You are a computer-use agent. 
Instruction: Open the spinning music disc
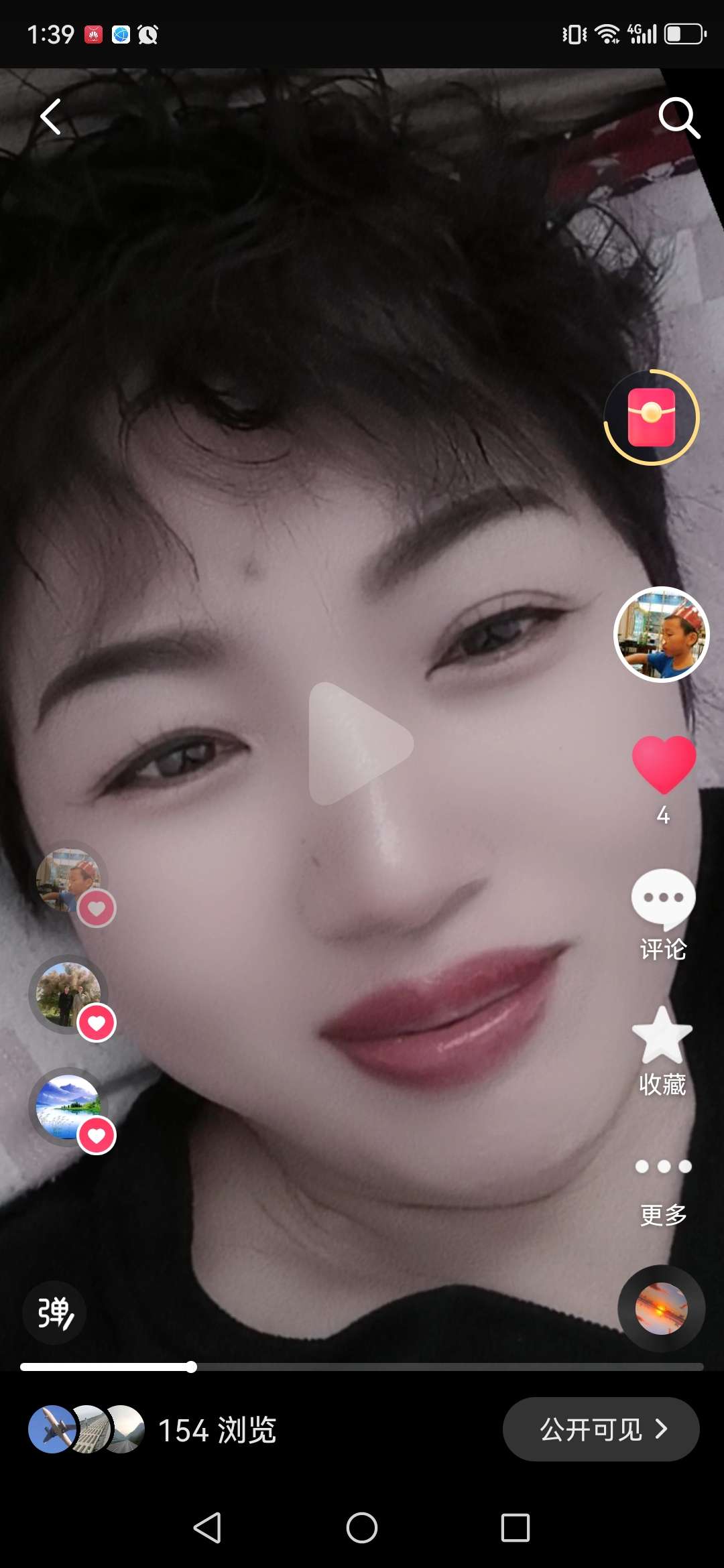[x=661, y=1310]
